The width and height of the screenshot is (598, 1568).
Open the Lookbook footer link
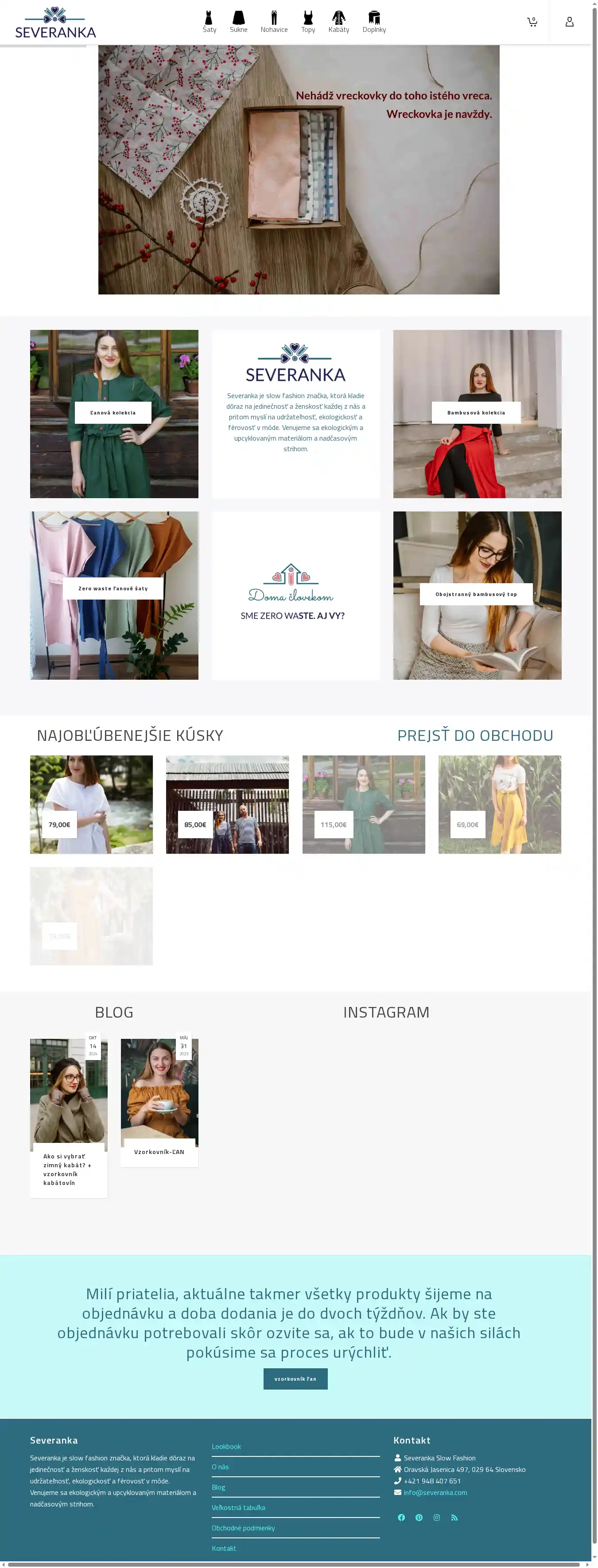(226, 1446)
